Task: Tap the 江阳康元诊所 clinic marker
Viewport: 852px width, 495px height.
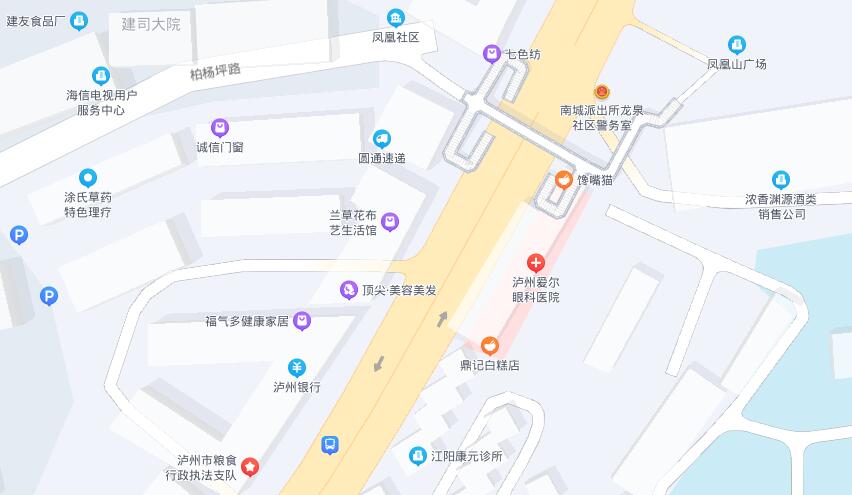Action: [x=417, y=456]
